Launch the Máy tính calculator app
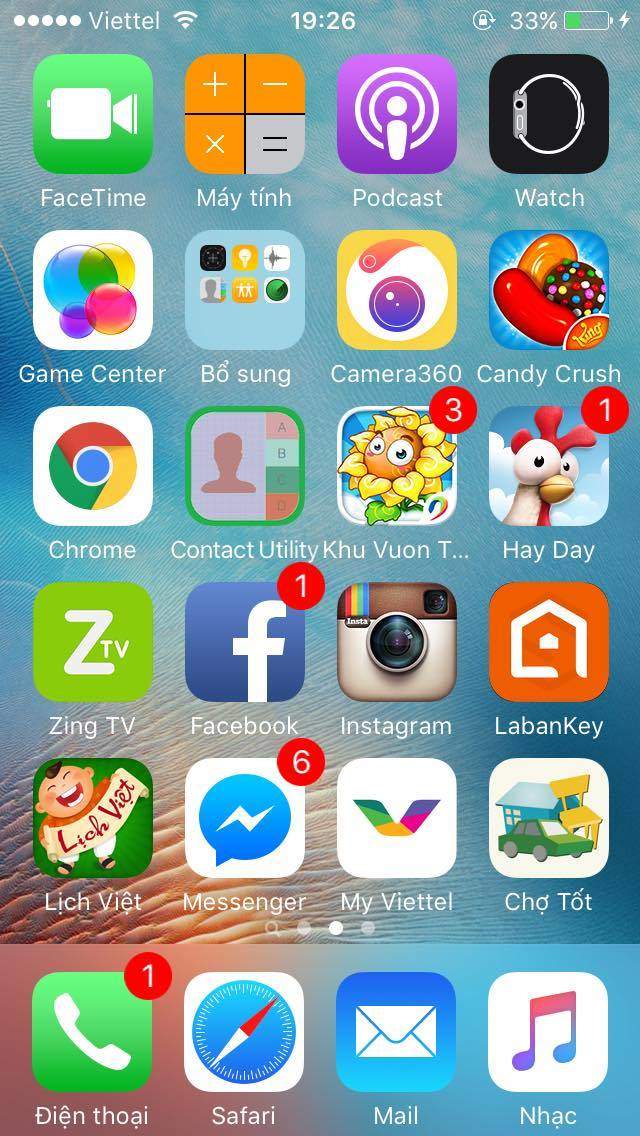 coord(245,114)
